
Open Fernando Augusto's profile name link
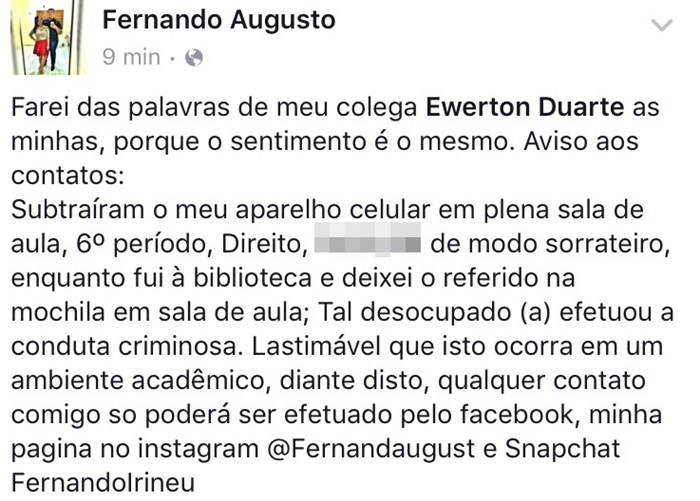220,19
